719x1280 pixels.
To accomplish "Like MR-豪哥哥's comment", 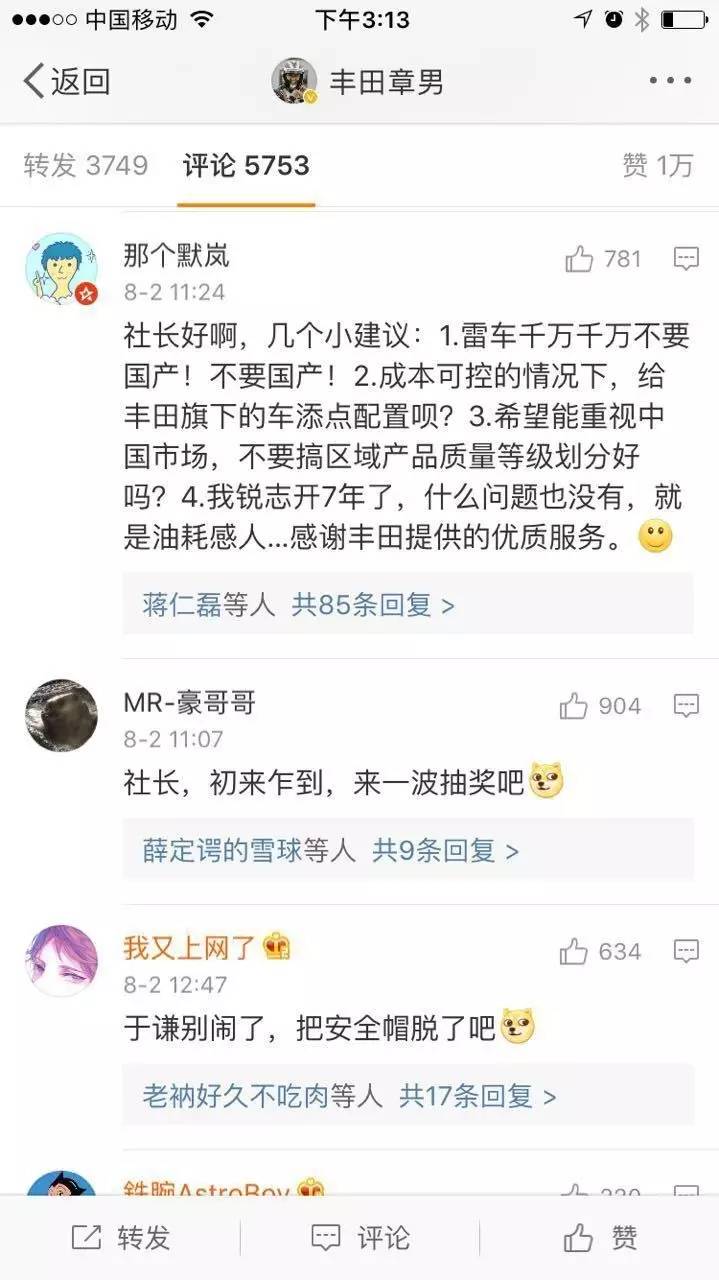I will [x=574, y=707].
